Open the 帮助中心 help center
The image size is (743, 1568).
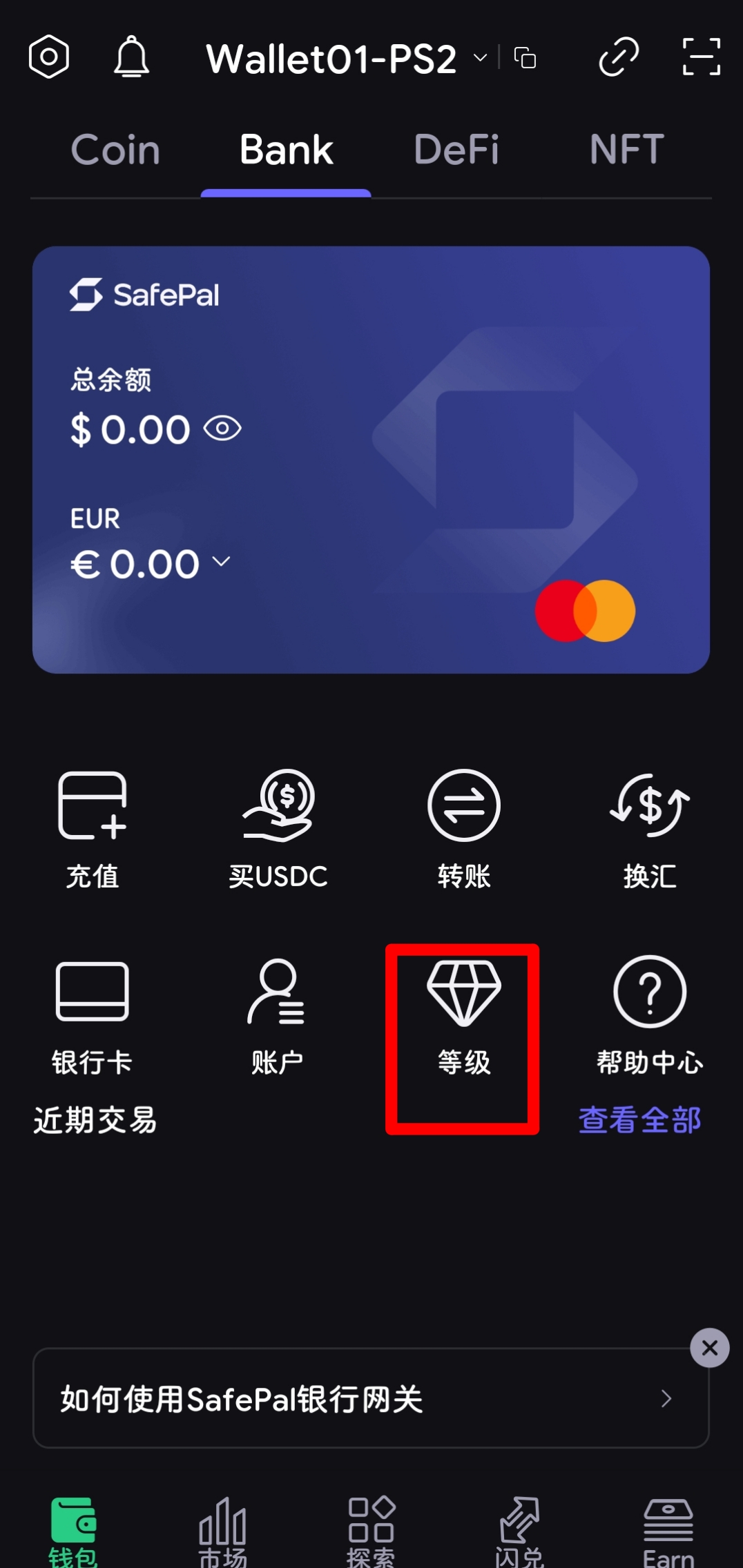point(649,1015)
